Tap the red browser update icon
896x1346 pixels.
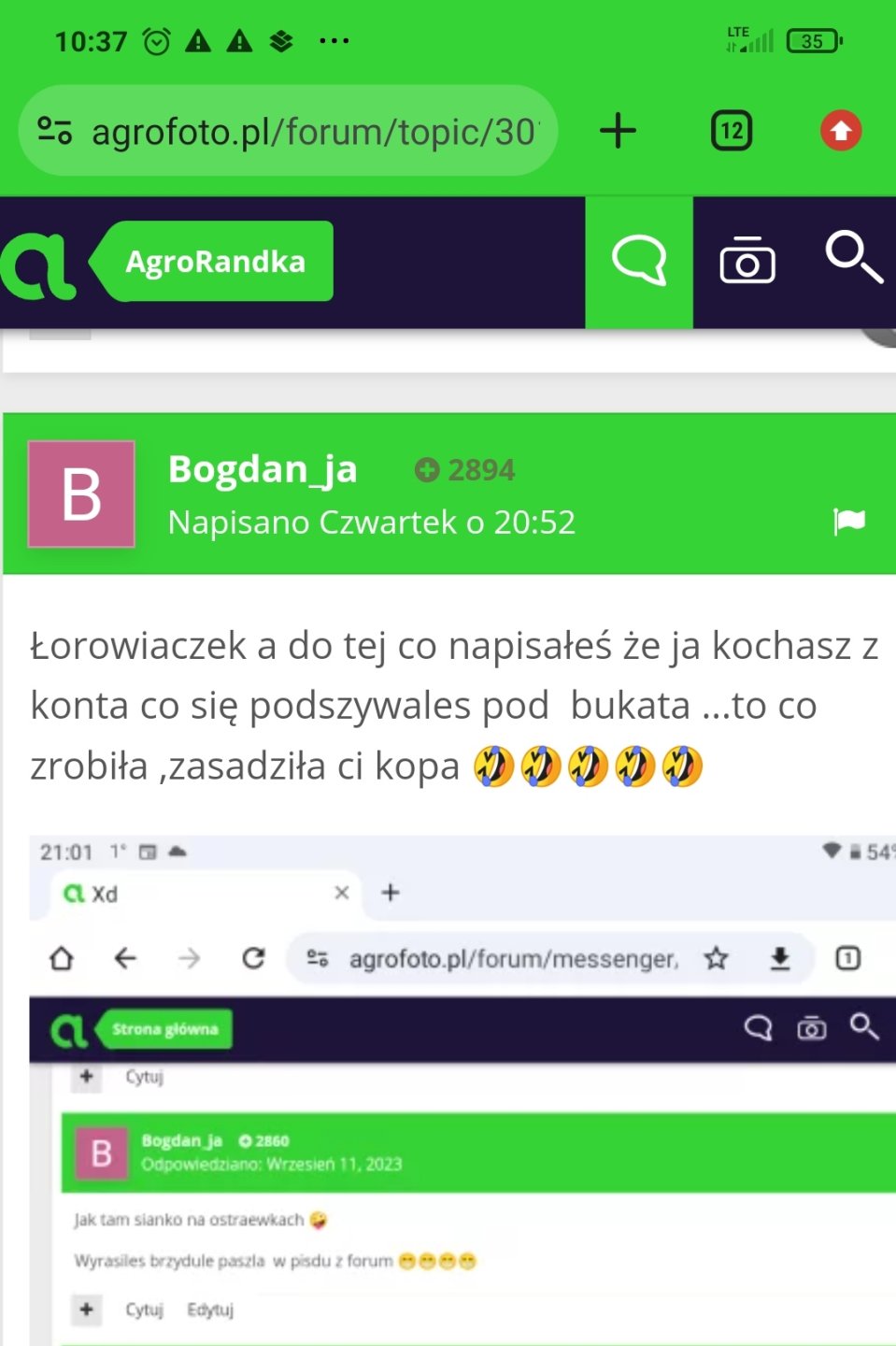pos(840,131)
